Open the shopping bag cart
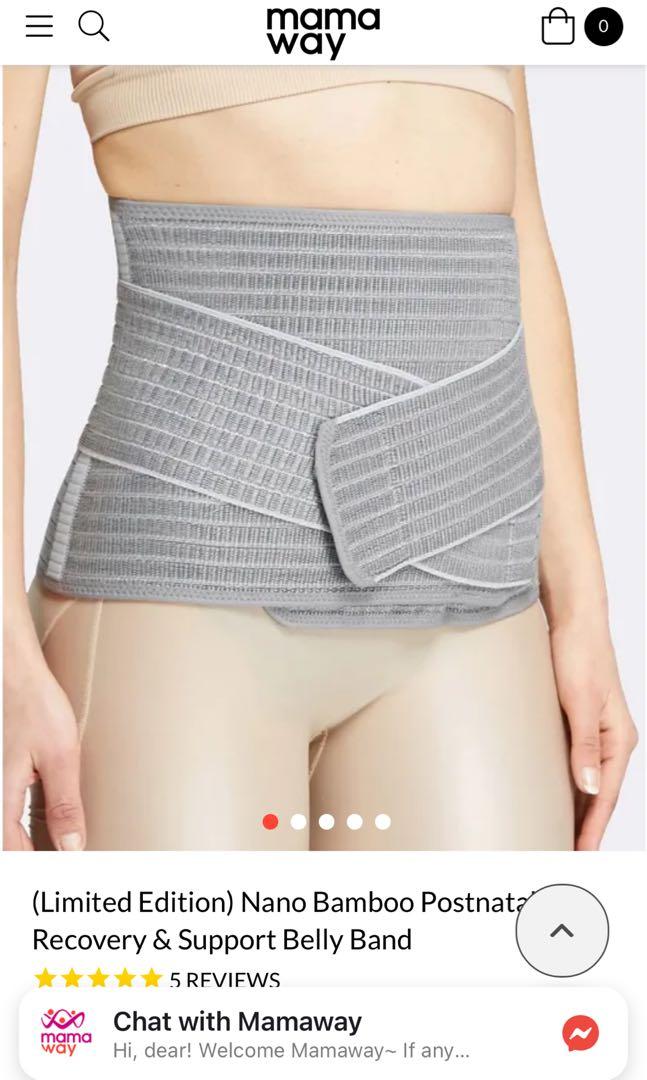 click(x=558, y=27)
